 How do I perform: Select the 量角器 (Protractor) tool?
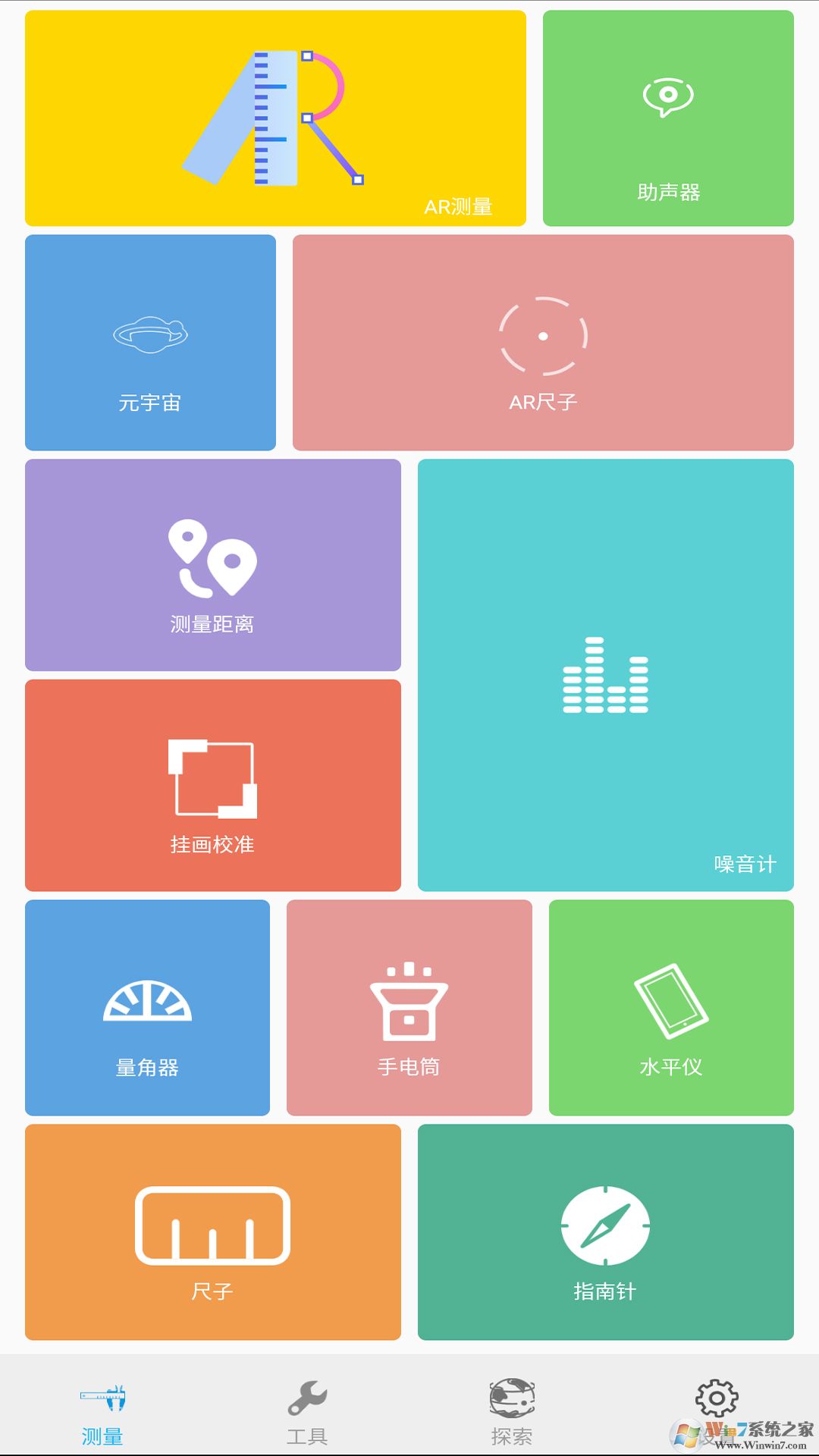(x=146, y=1009)
